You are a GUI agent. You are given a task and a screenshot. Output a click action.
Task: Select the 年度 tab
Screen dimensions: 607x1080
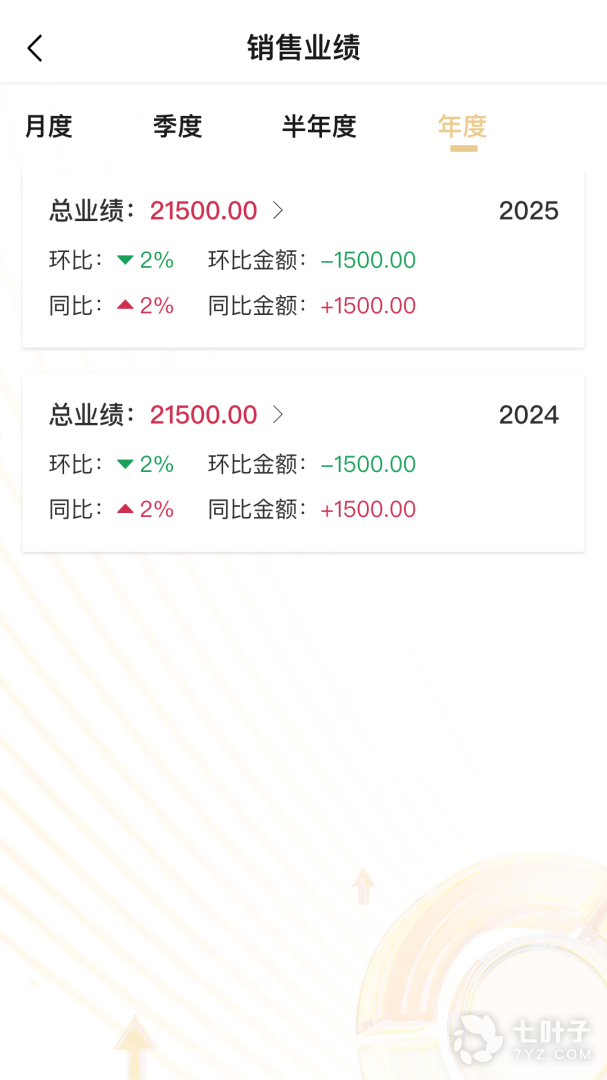click(462, 127)
